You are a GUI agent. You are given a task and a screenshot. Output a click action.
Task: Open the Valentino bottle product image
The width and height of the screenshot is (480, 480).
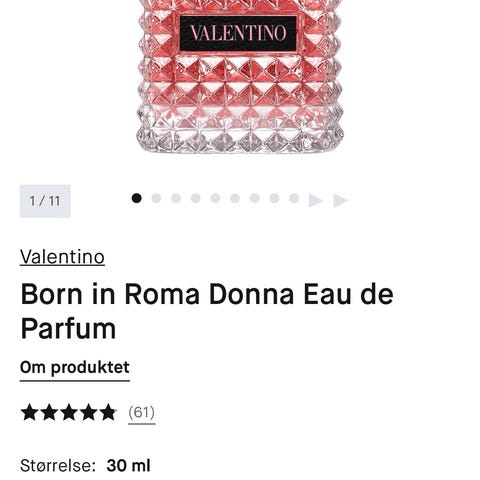(x=240, y=77)
